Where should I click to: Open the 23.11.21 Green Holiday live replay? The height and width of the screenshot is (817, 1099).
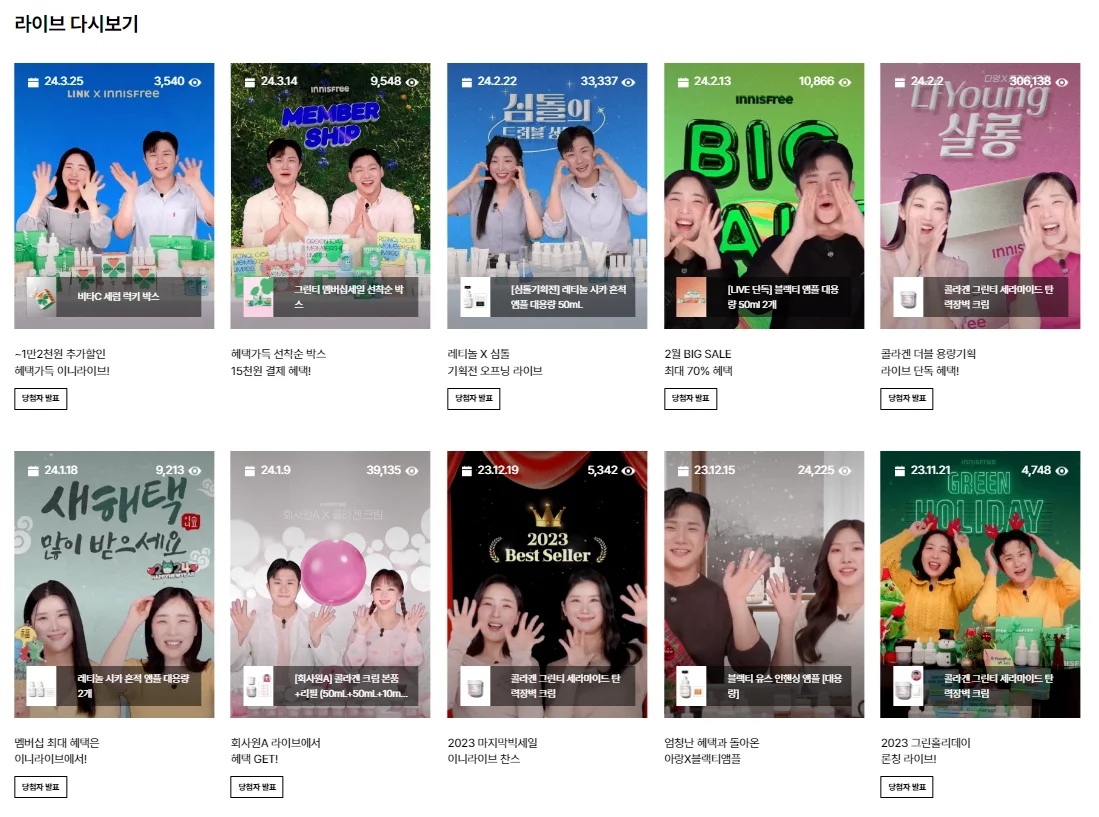(x=980, y=570)
